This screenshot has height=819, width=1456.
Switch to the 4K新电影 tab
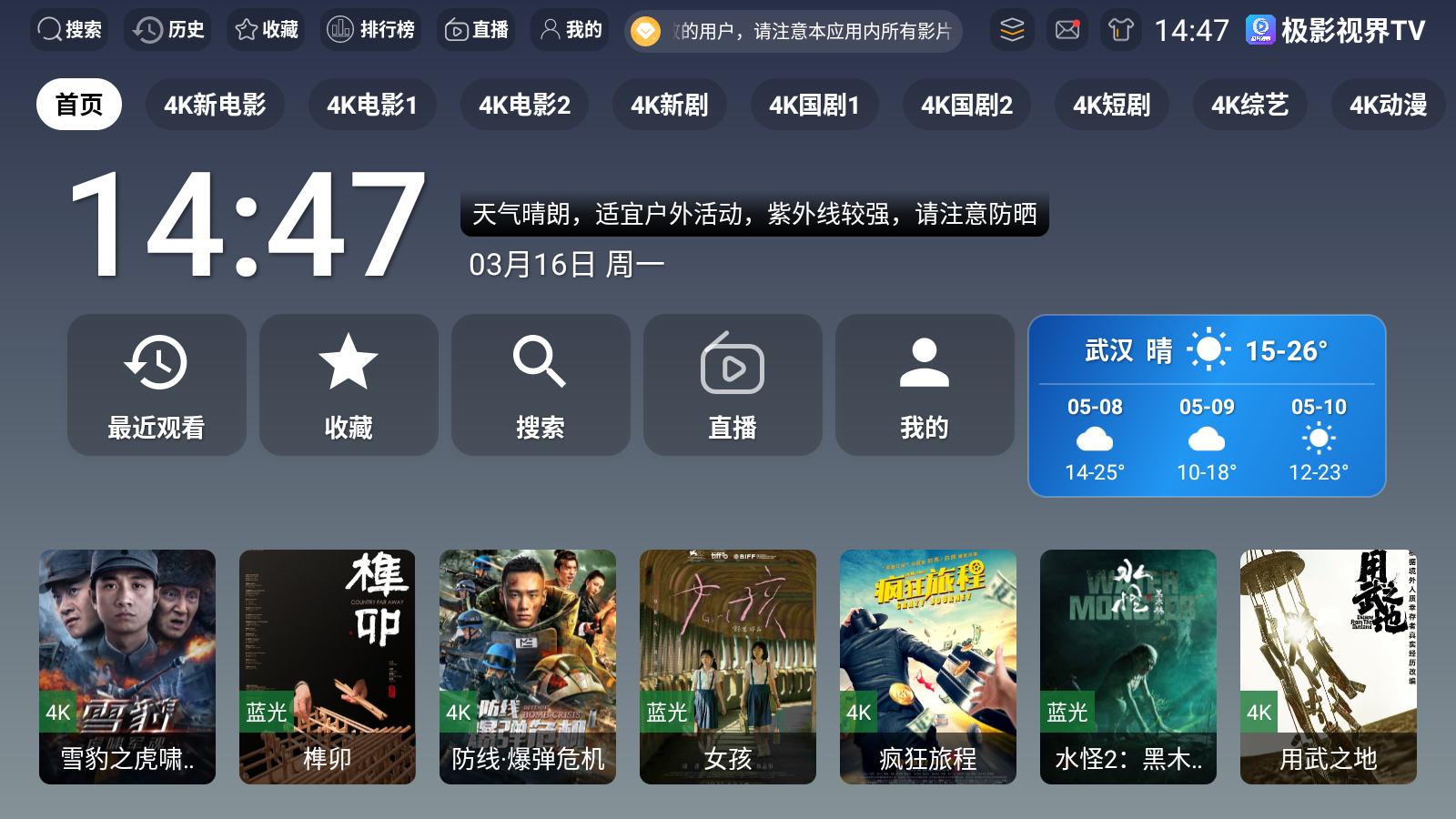tap(215, 105)
